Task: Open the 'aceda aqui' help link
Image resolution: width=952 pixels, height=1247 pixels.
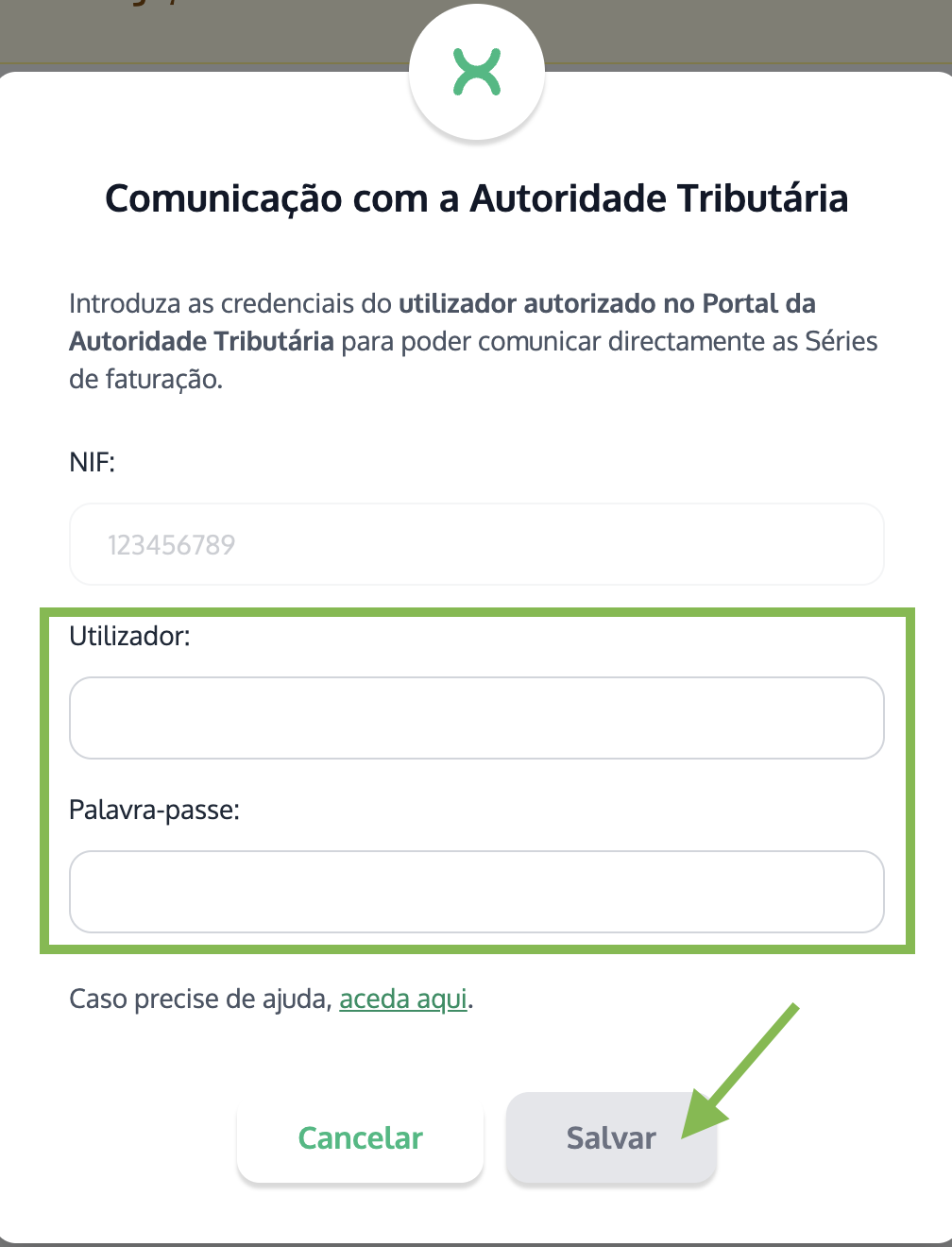Action: click(403, 999)
